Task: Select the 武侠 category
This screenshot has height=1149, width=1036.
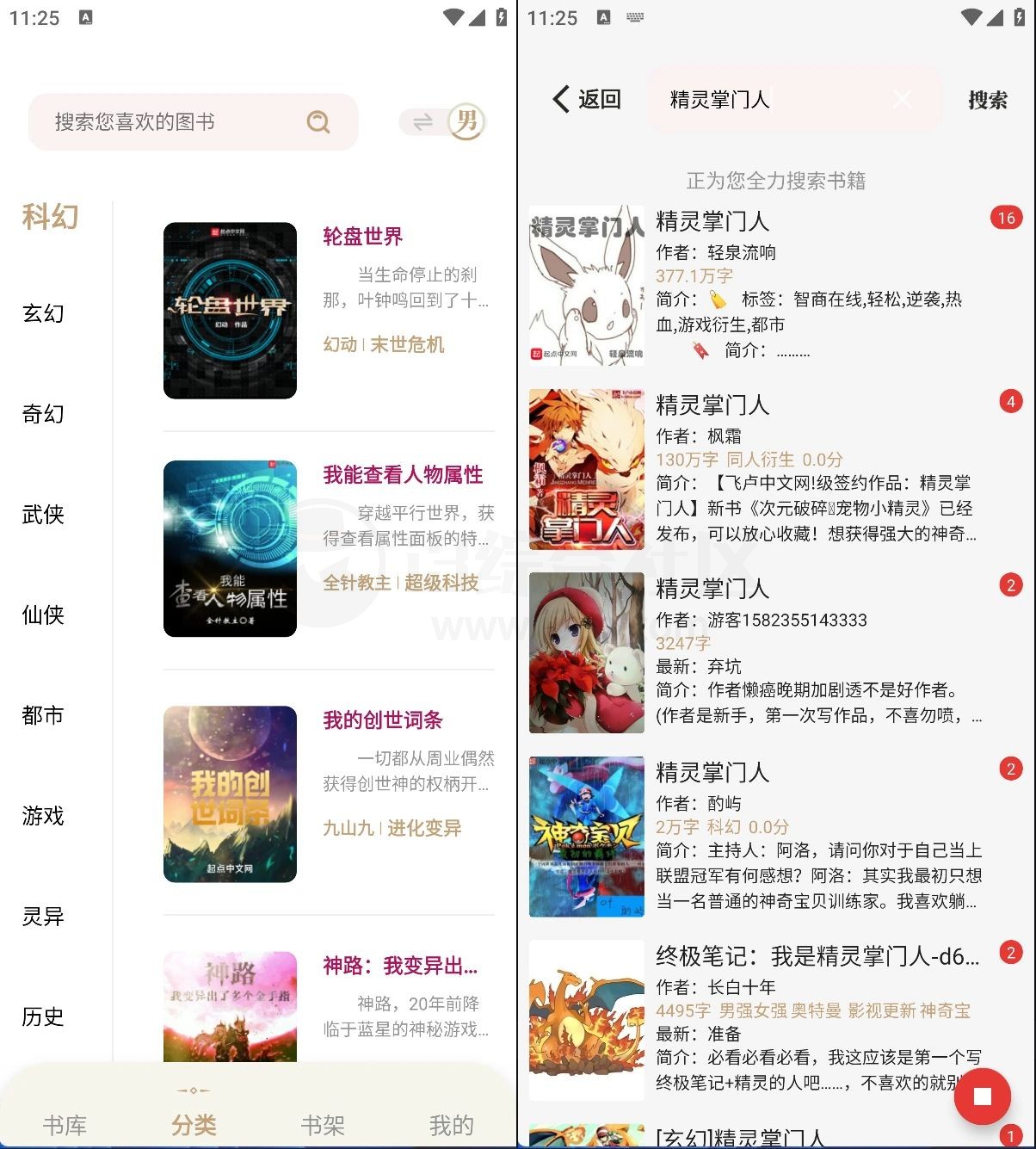Action: [43, 515]
